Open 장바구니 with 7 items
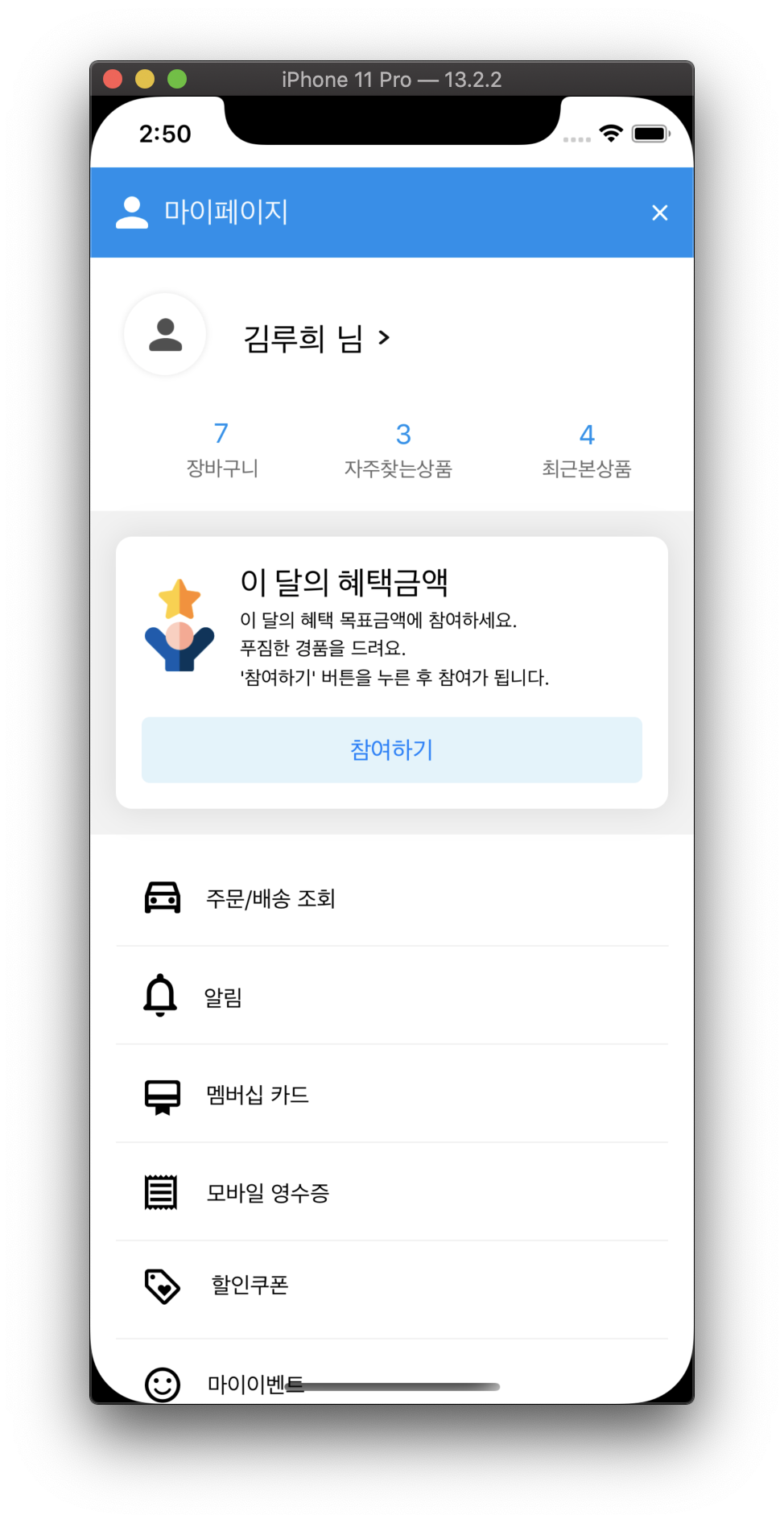The image size is (784, 1523). point(221,451)
